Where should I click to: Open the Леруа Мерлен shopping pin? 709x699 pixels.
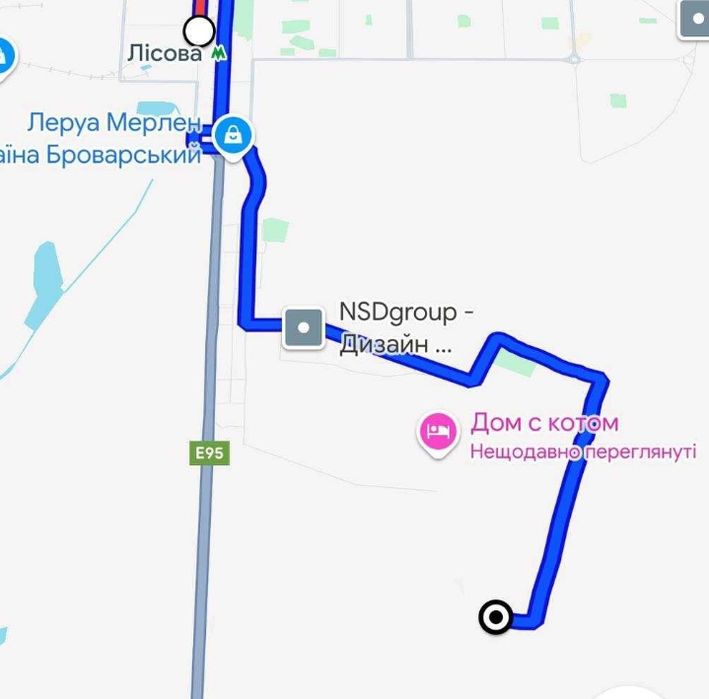[233, 134]
